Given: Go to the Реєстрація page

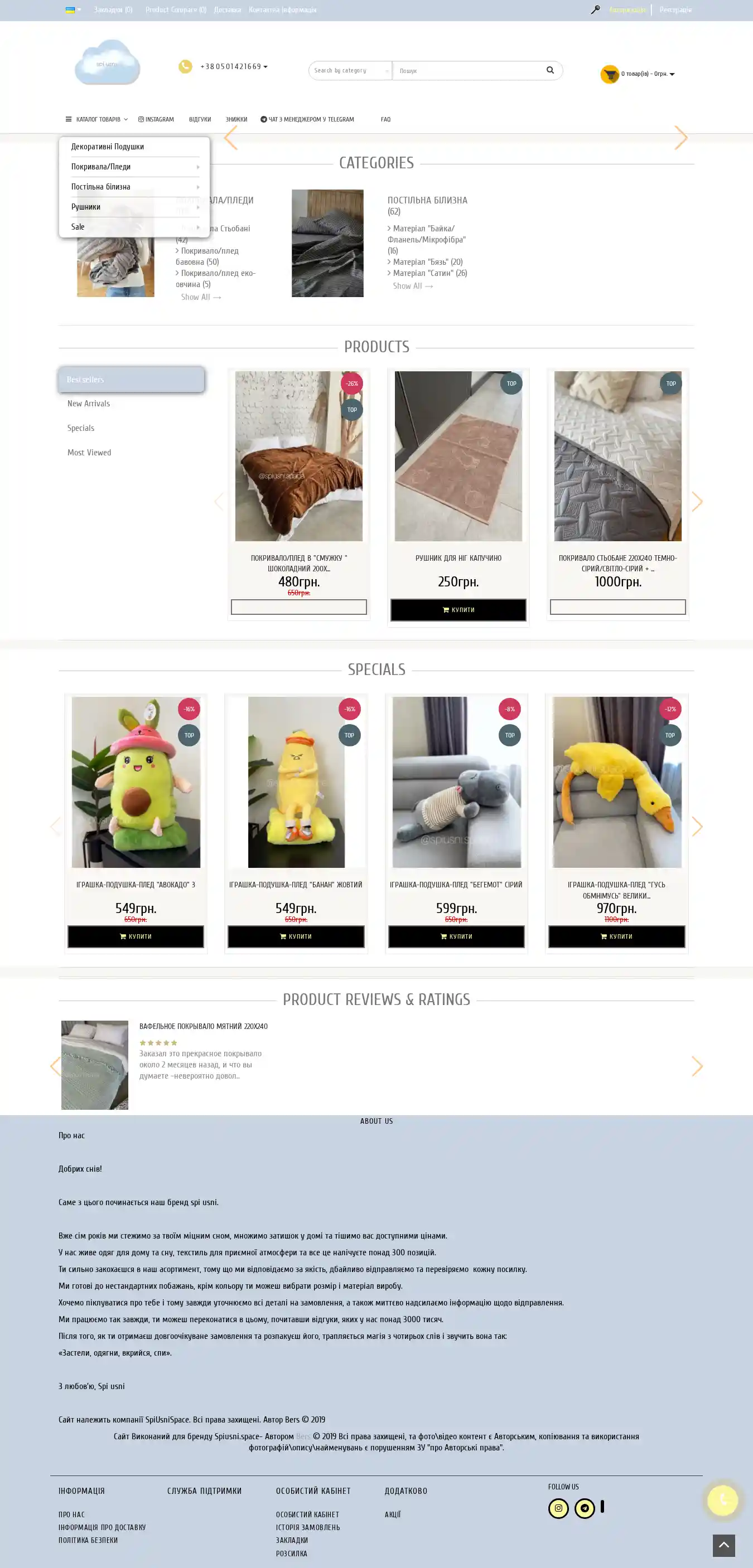Looking at the screenshot, I should point(675,9).
